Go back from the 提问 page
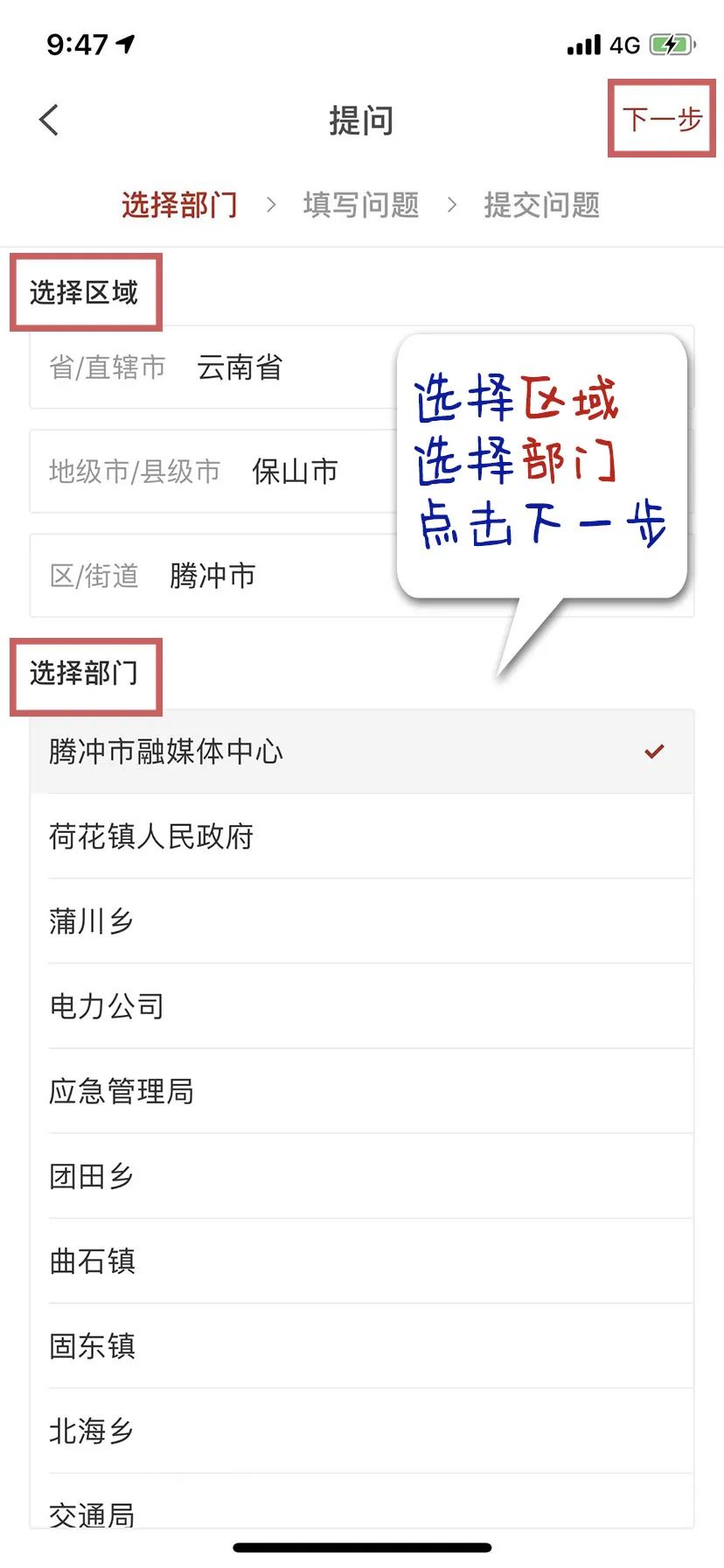The image size is (724, 1568). [x=50, y=120]
